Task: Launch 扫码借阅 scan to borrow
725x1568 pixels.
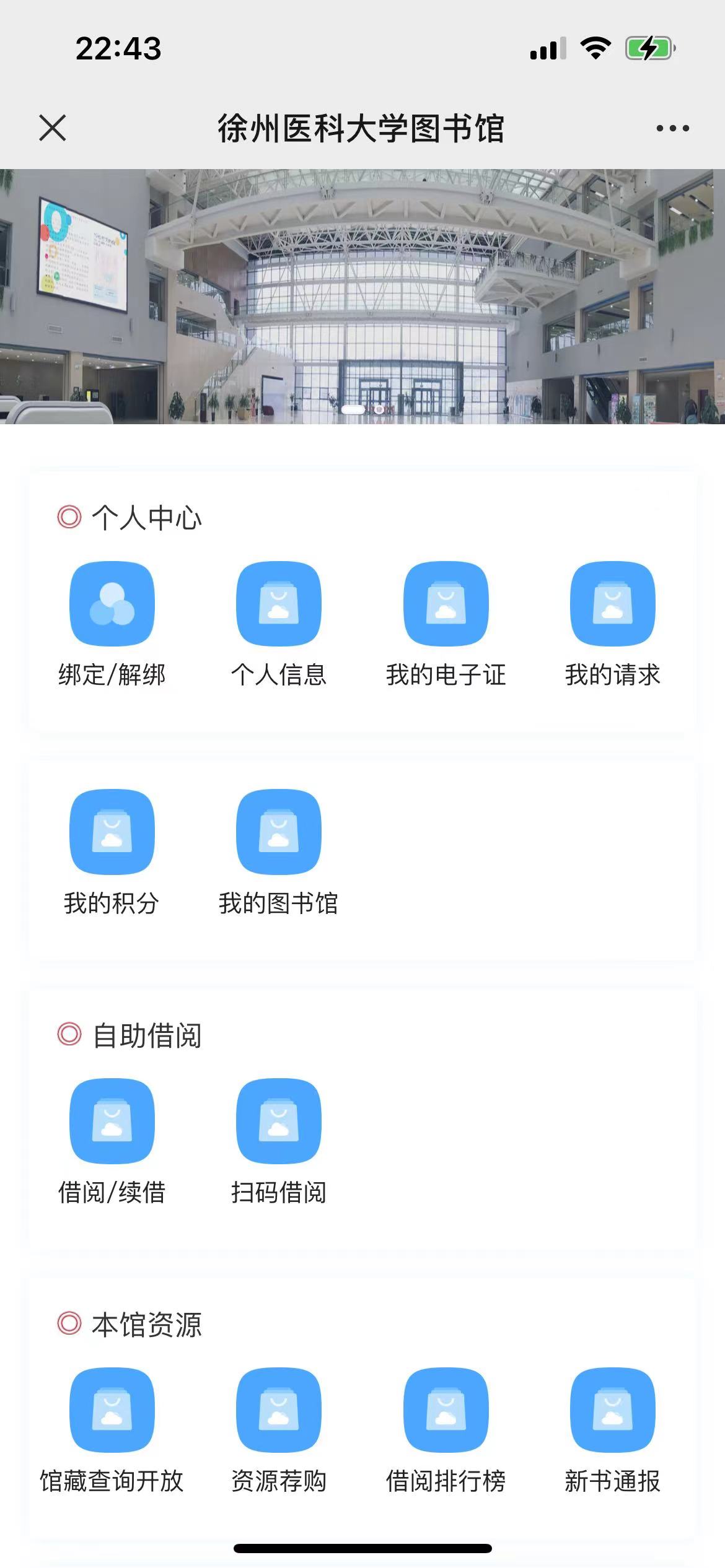Action: tap(279, 1121)
